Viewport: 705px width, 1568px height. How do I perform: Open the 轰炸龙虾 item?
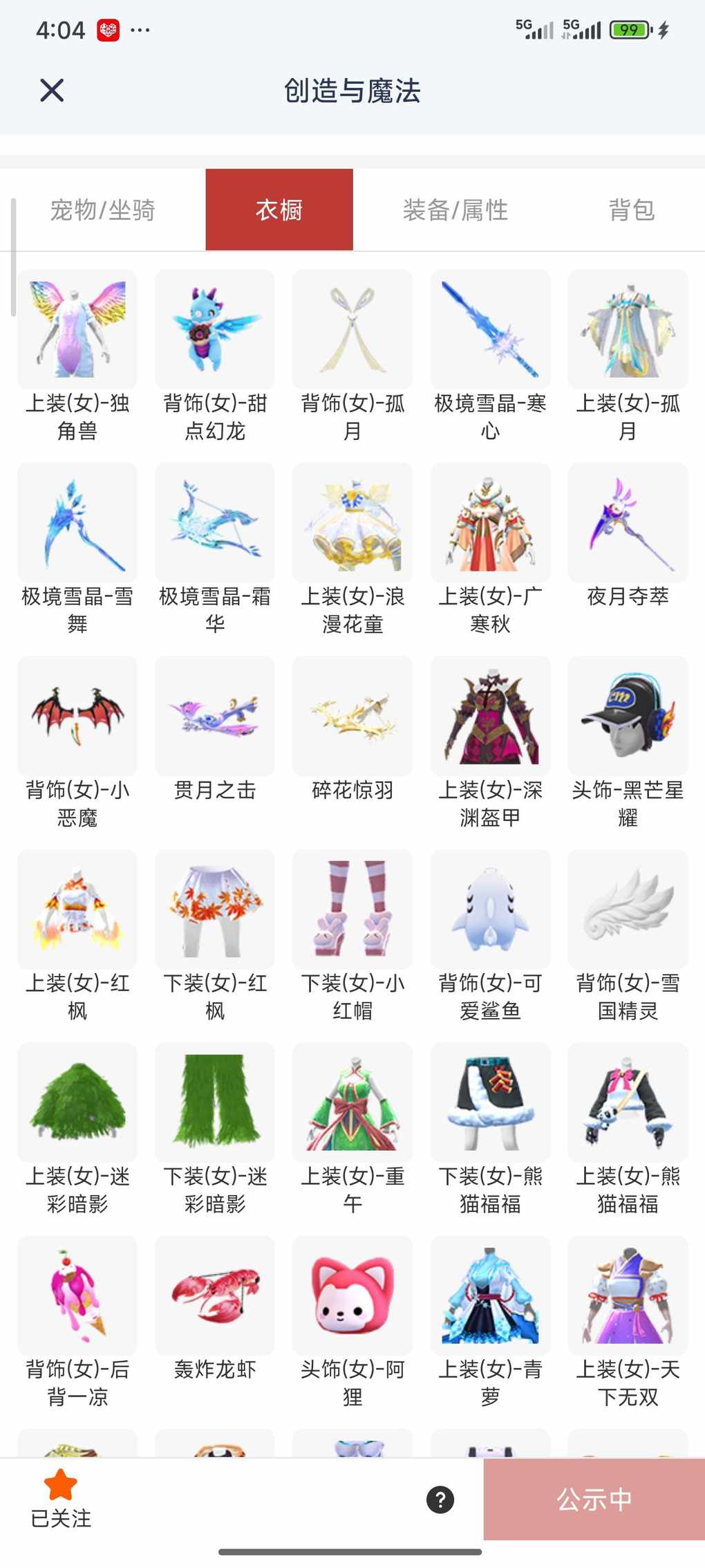(x=215, y=1295)
